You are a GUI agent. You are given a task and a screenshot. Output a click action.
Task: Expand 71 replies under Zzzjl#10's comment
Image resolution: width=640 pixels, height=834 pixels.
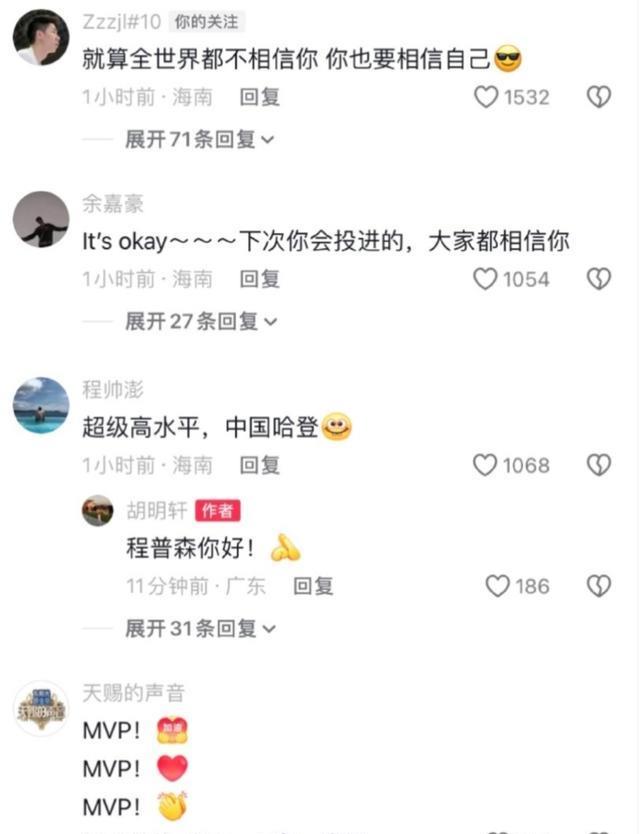coord(199,139)
